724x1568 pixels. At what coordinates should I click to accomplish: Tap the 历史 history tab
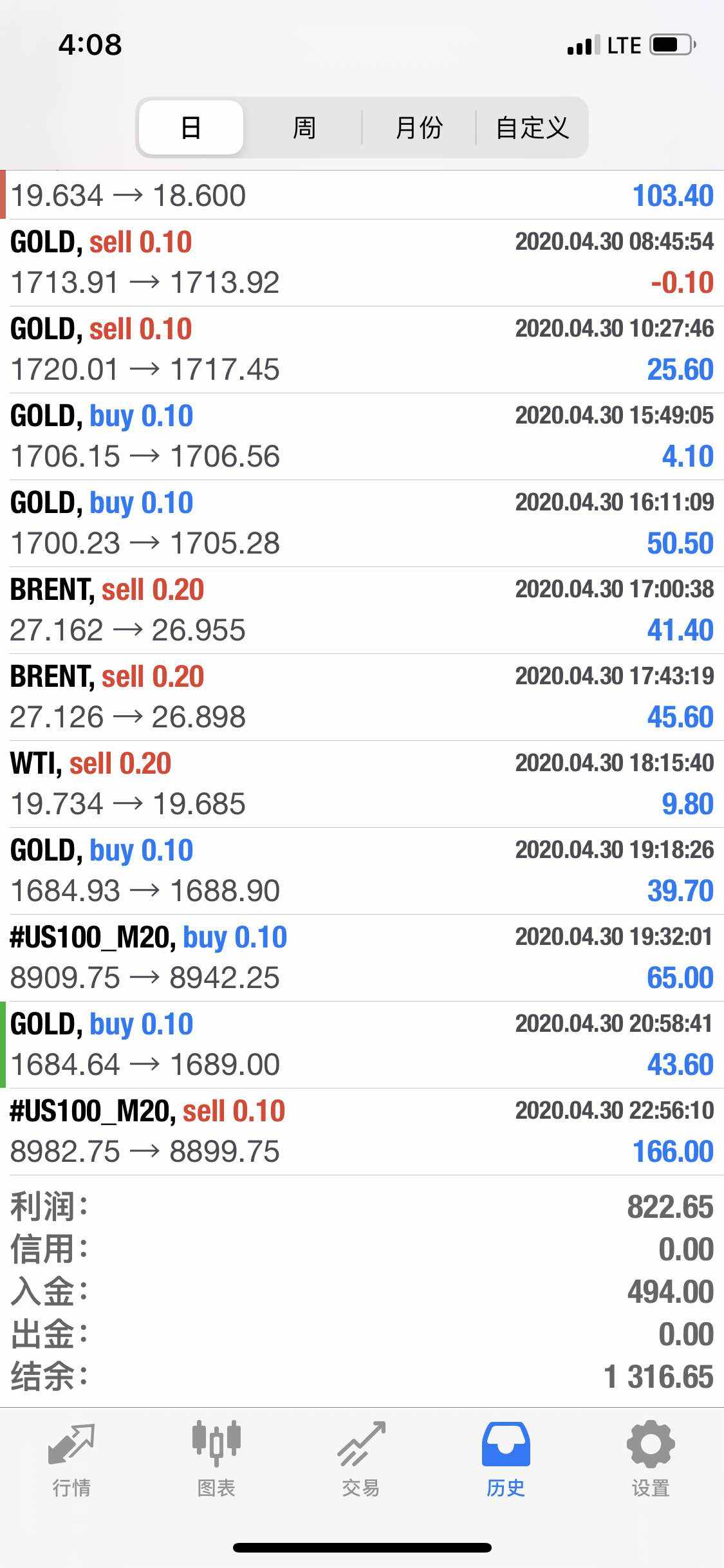pos(506,1459)
